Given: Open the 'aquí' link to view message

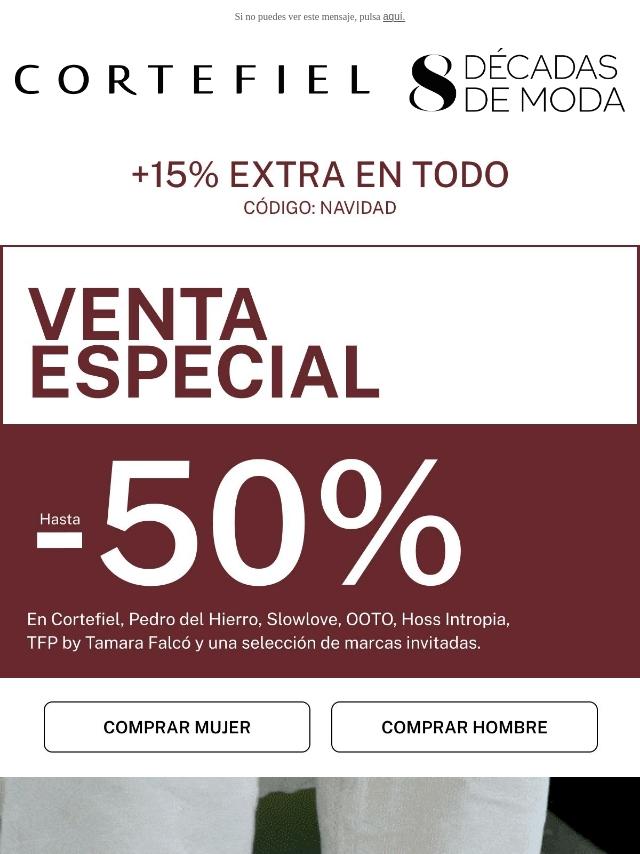Looking at the screenshot, I should [x=393, y=17].
